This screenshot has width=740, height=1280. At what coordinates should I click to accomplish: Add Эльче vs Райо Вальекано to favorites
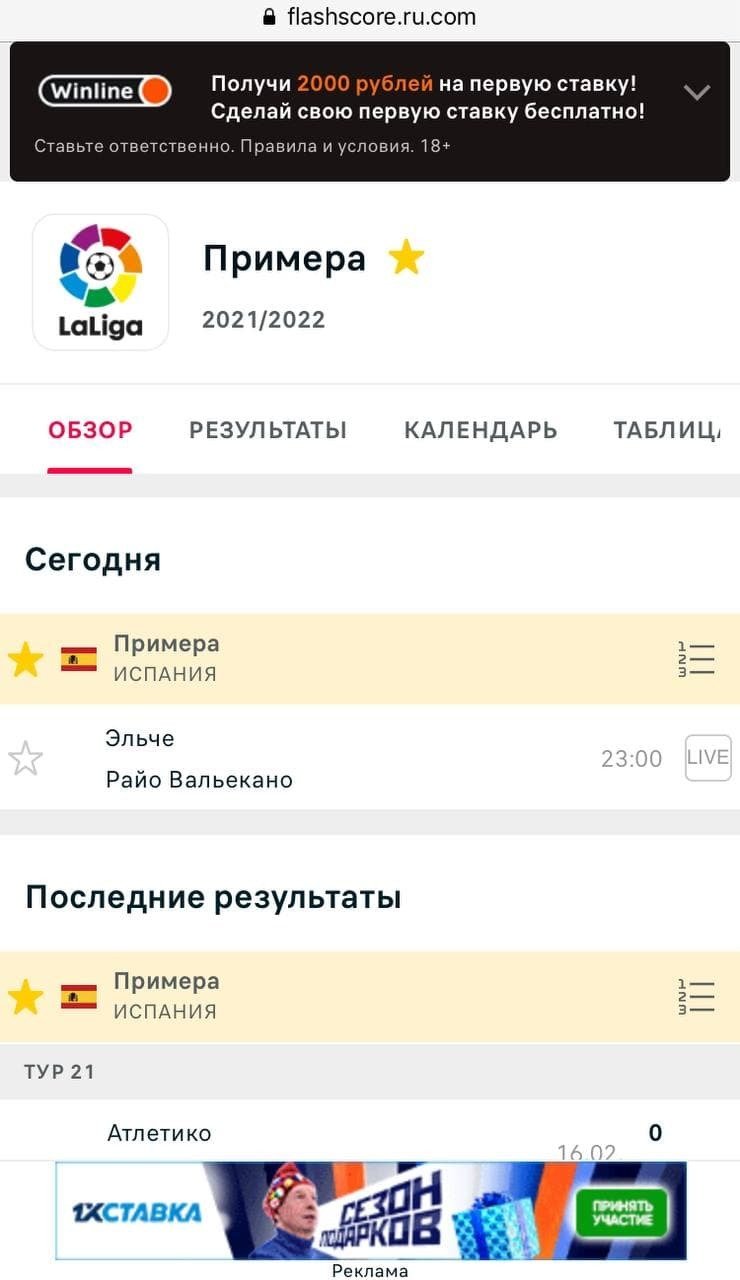(x=26, y=759)
